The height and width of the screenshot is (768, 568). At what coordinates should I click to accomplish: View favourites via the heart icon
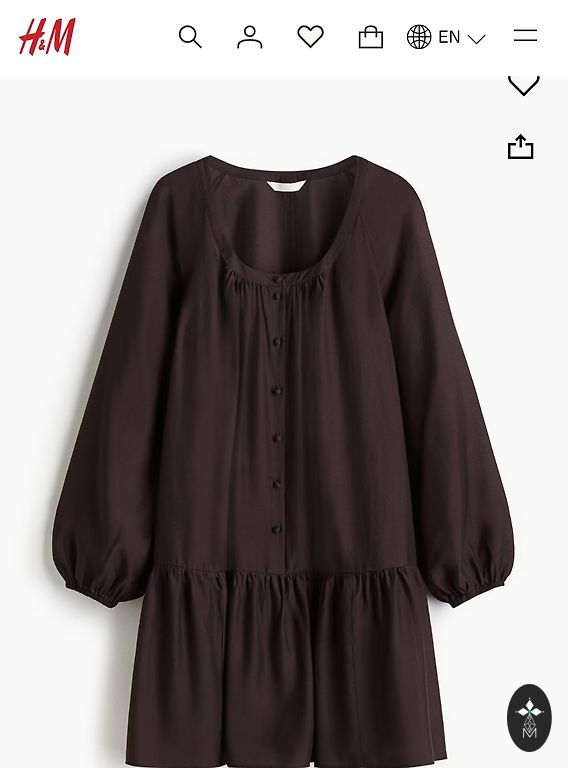310,36
